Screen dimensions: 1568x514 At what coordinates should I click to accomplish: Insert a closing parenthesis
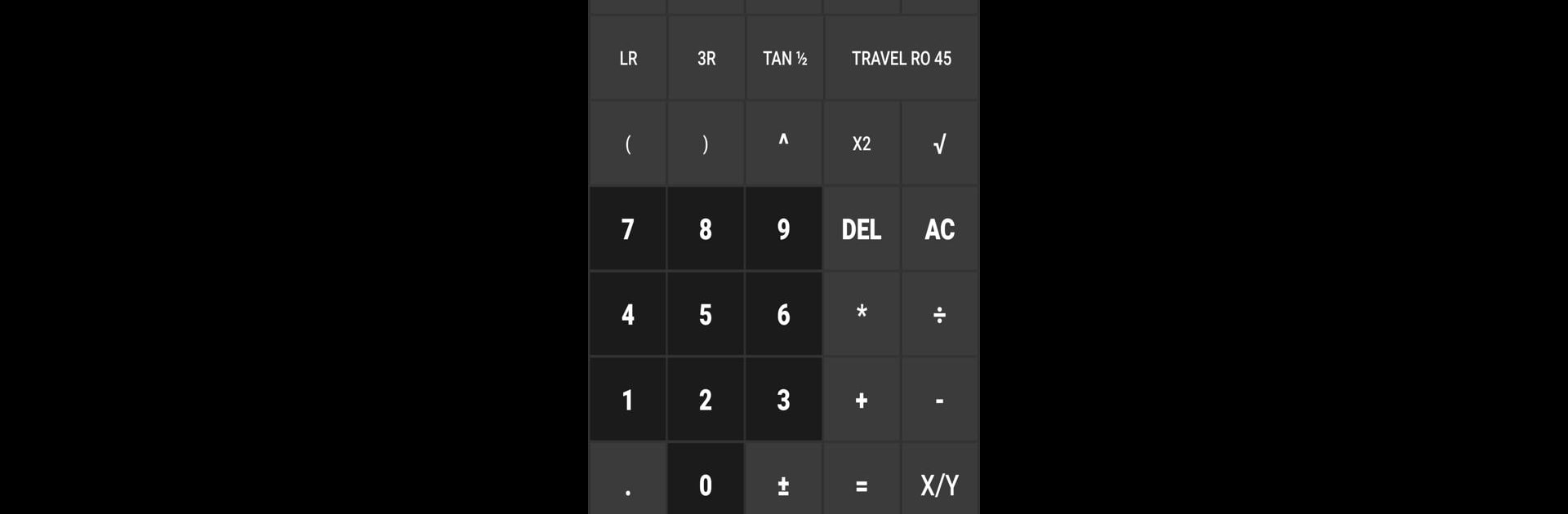coord(706,144)
